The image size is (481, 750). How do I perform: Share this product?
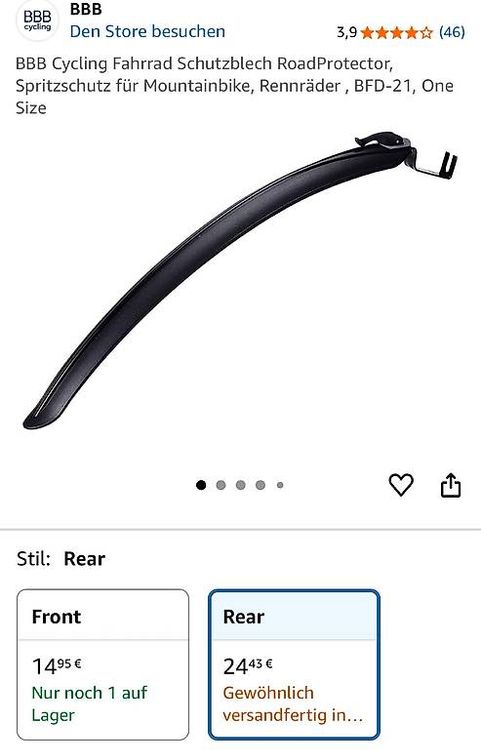point(450,485)
